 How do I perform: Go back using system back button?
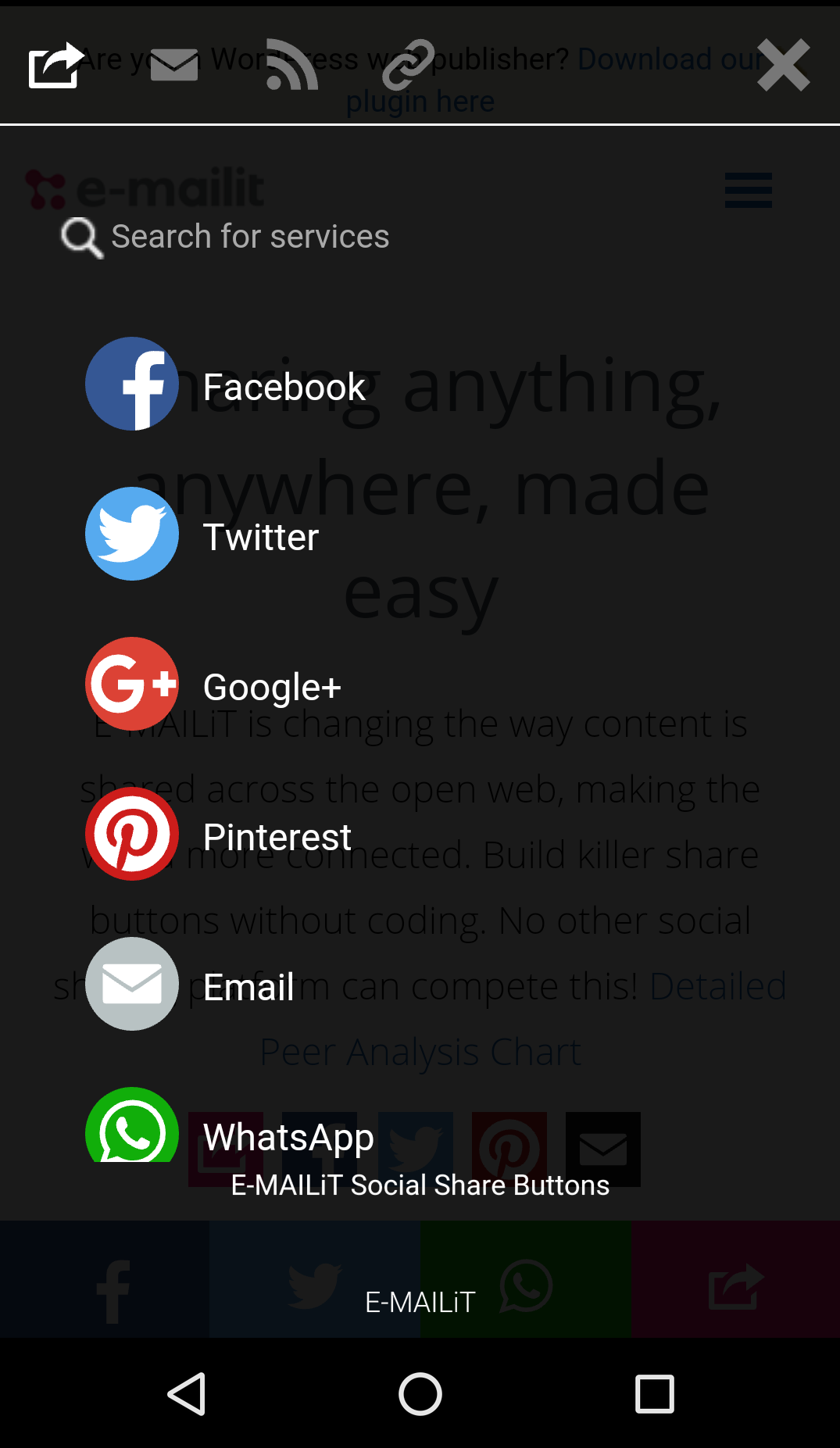[x=187, y=1394]
